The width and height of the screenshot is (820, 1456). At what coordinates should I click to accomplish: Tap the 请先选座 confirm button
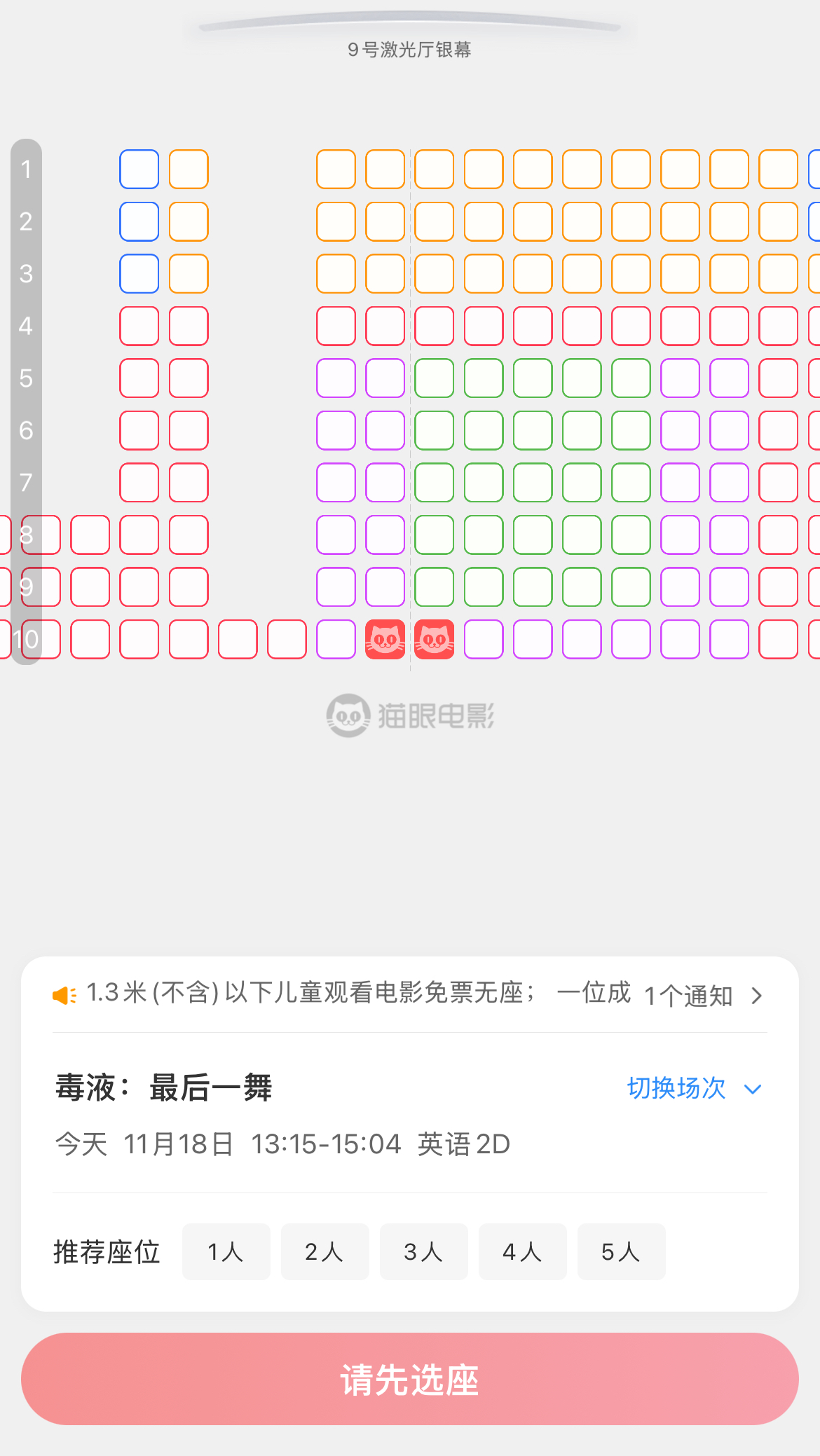click(x=410, y=1379)
